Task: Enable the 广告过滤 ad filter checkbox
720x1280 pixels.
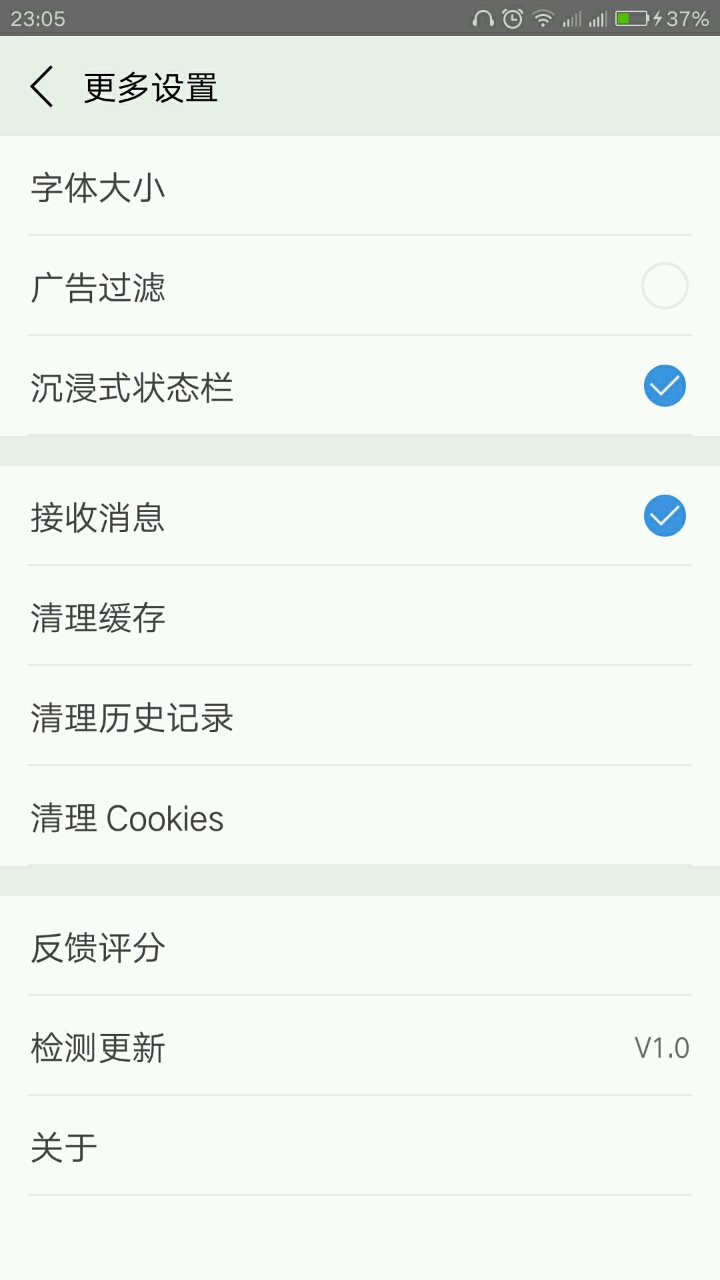Action: tap(664, 287)
